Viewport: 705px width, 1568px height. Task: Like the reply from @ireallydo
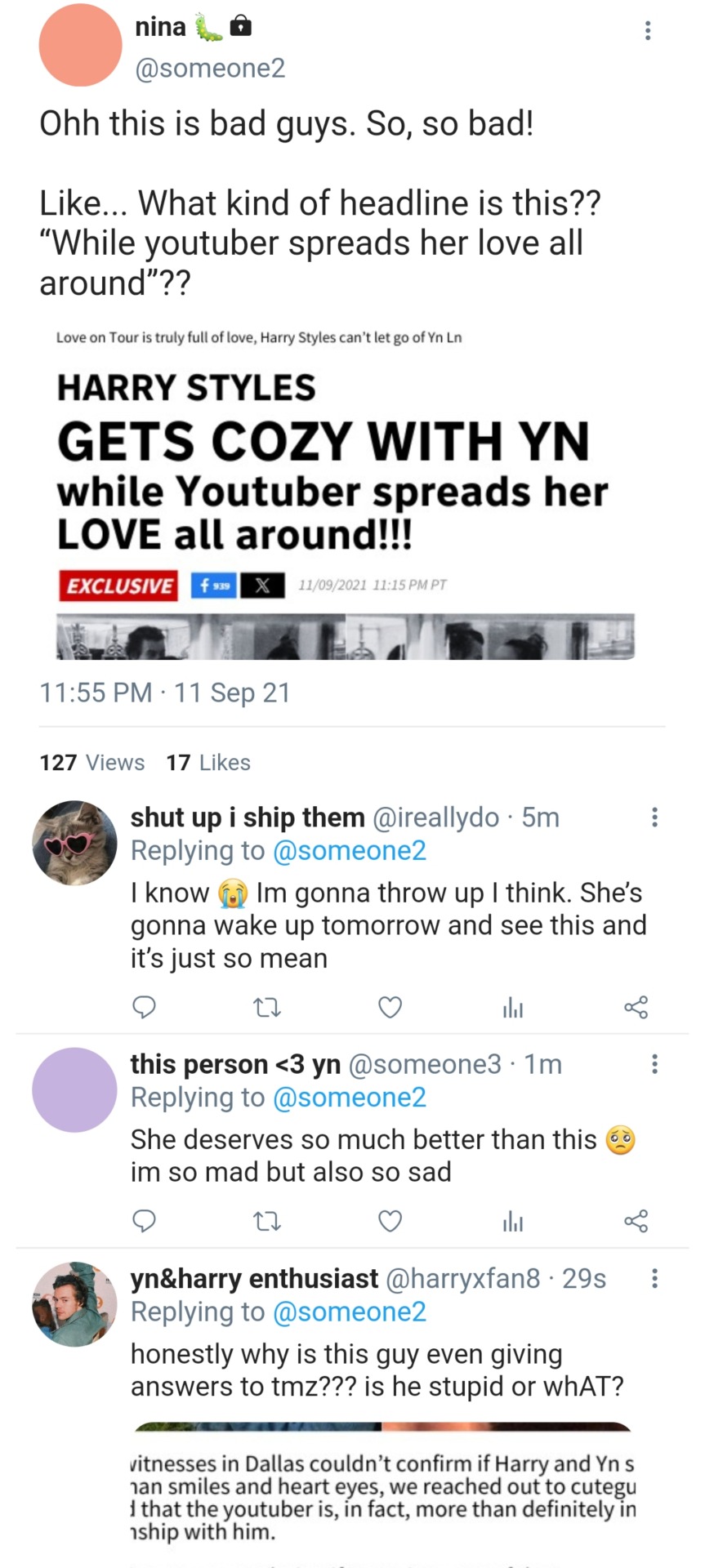(390, 1008)
